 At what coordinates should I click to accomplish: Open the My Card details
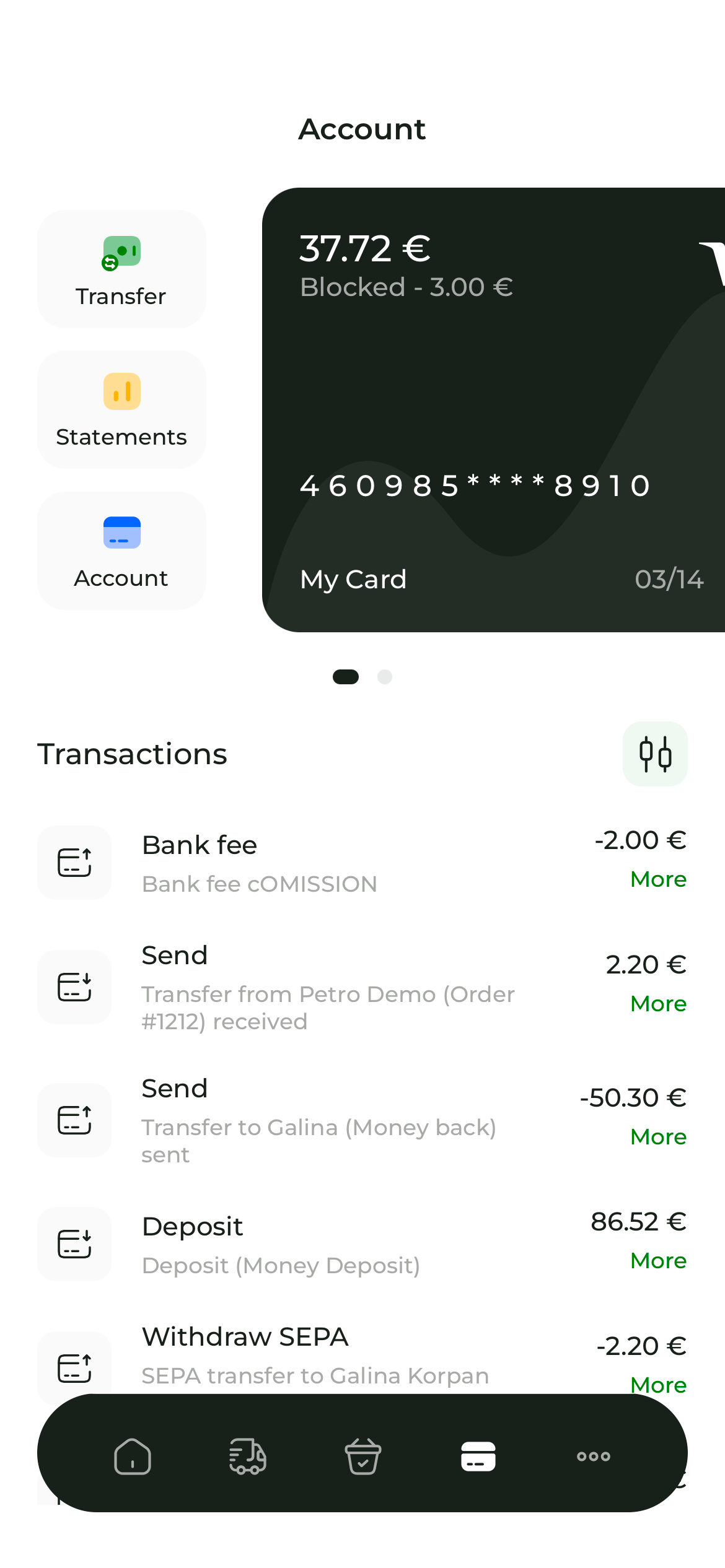493,409
